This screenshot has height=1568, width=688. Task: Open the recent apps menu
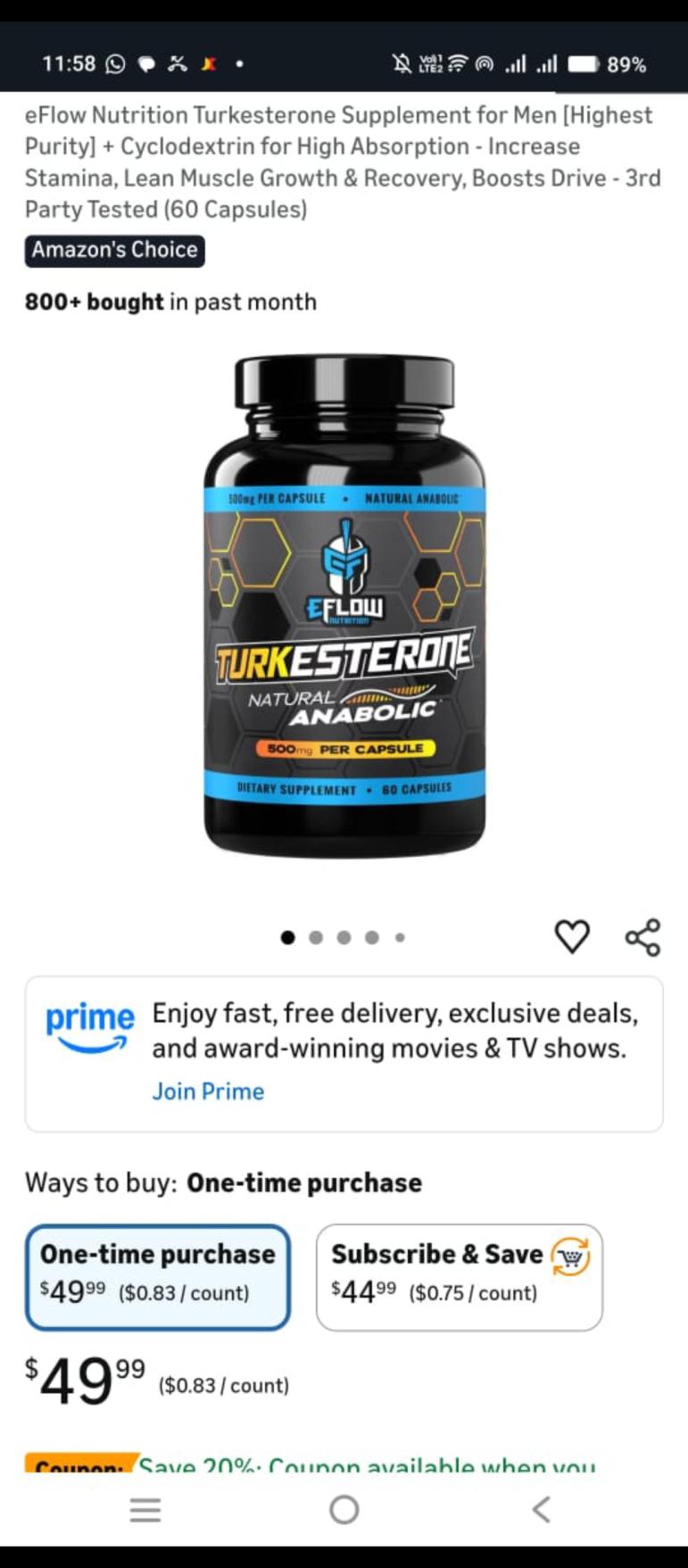(145, 1509)
